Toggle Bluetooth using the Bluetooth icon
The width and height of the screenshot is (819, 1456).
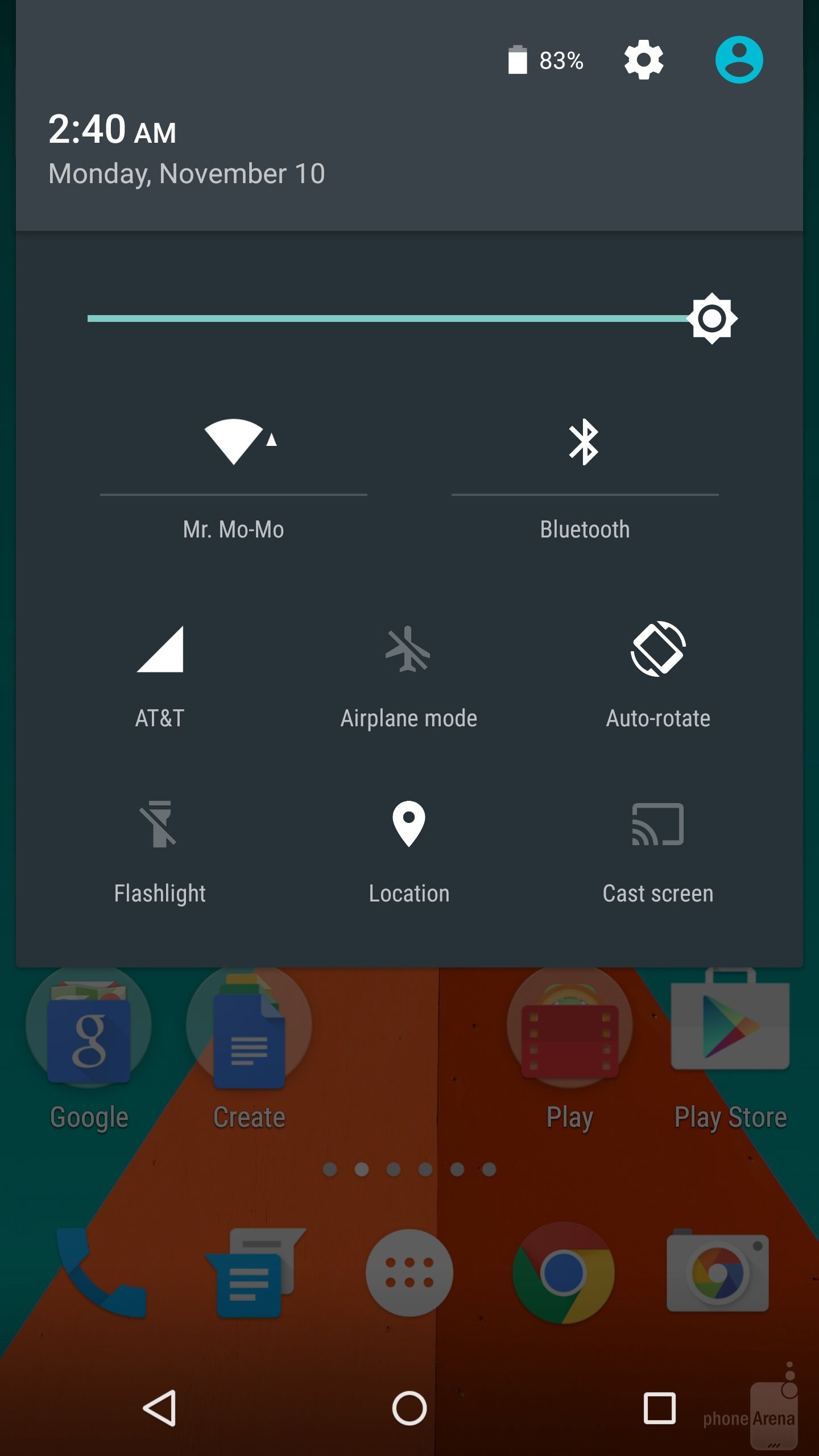pyautogui.click(x=584, y=442)
